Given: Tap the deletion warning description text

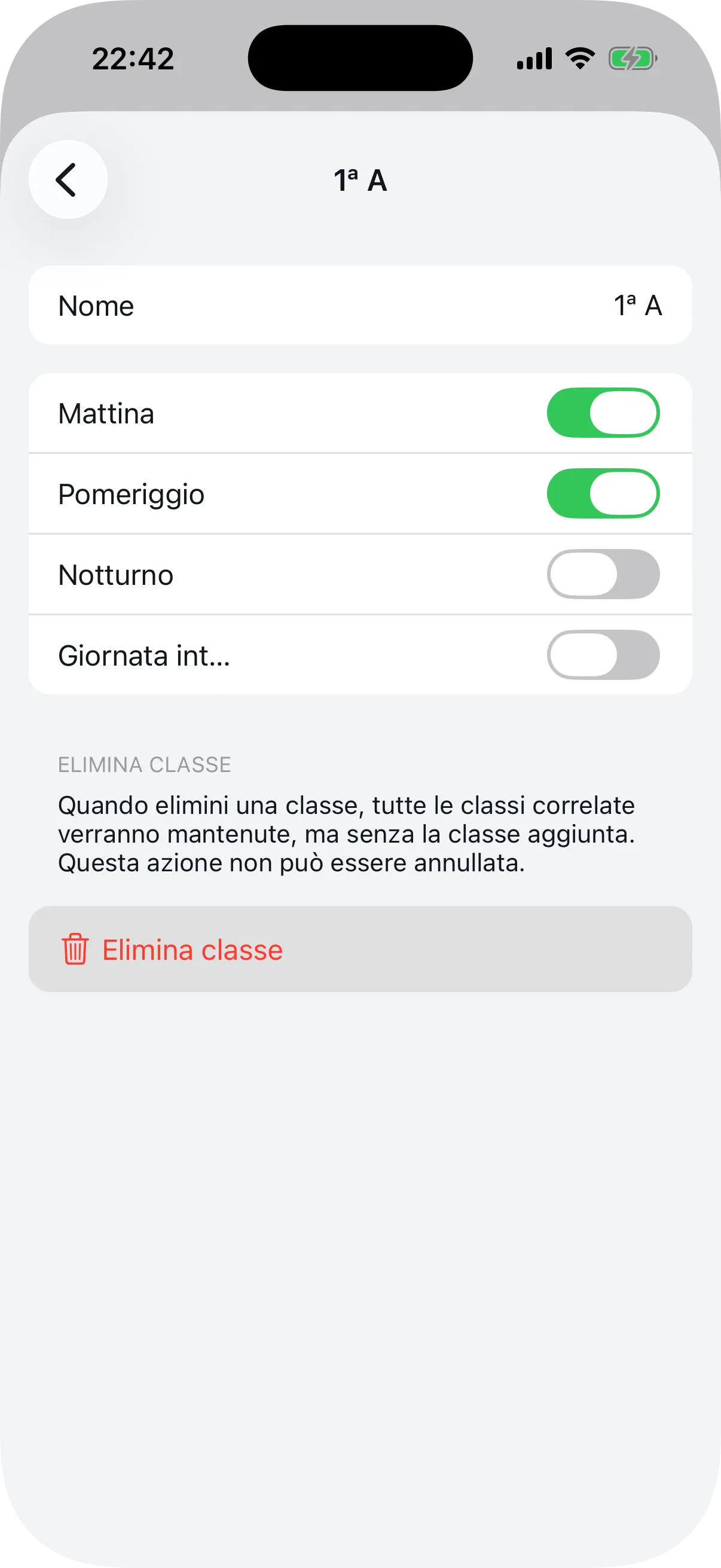Looking at the screenshot, I should (347, 832).
